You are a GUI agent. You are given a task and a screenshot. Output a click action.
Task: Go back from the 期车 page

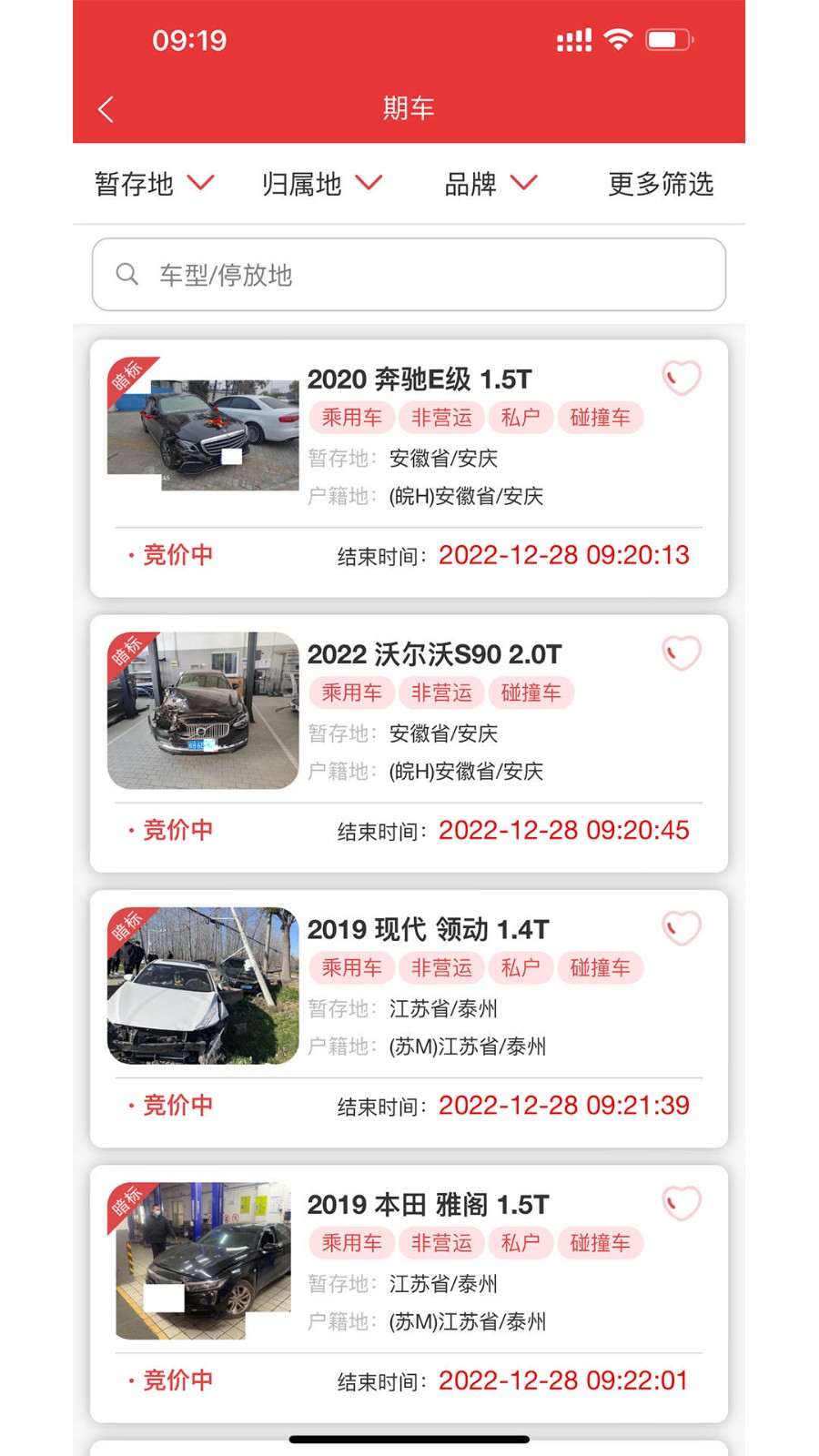pos(106,109)
